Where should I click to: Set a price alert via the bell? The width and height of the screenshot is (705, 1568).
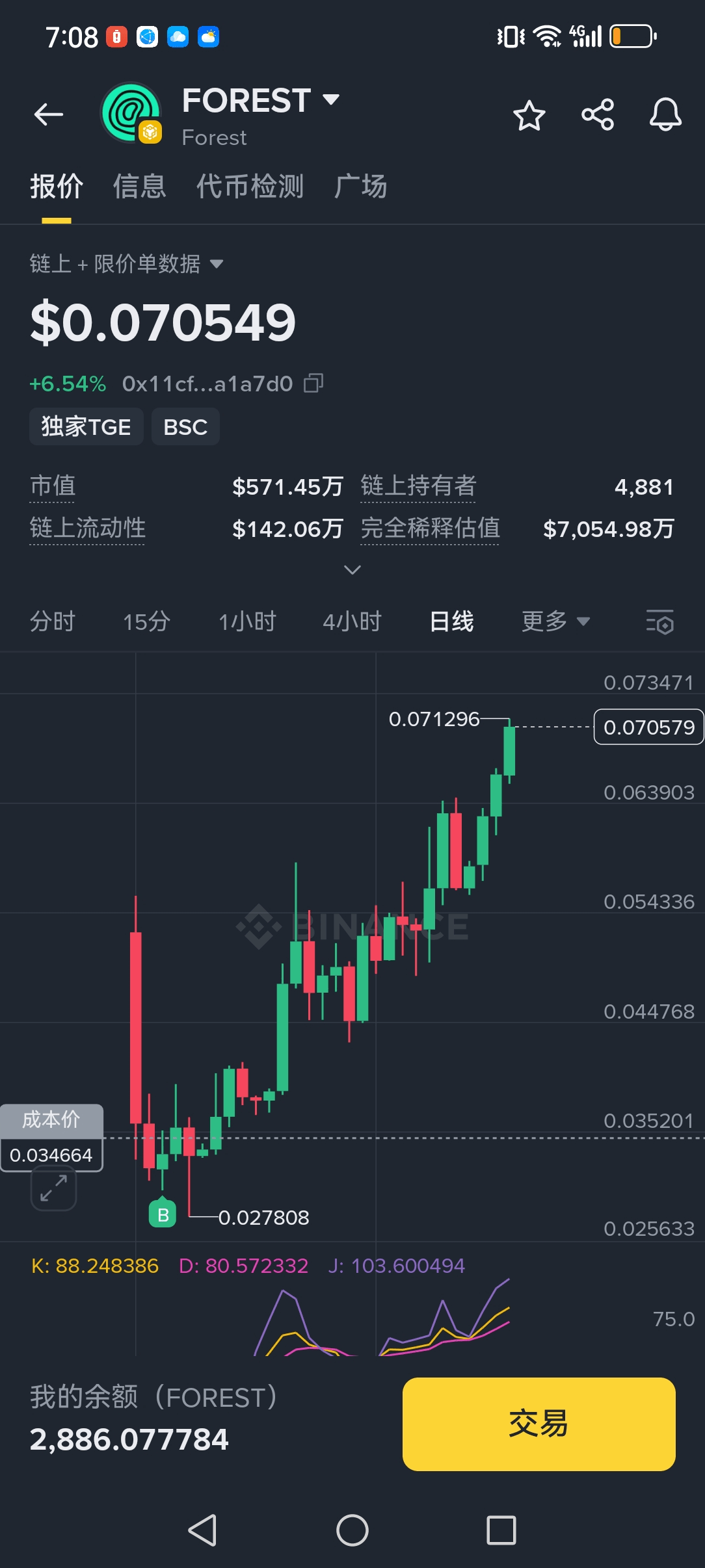pos(665,115)
